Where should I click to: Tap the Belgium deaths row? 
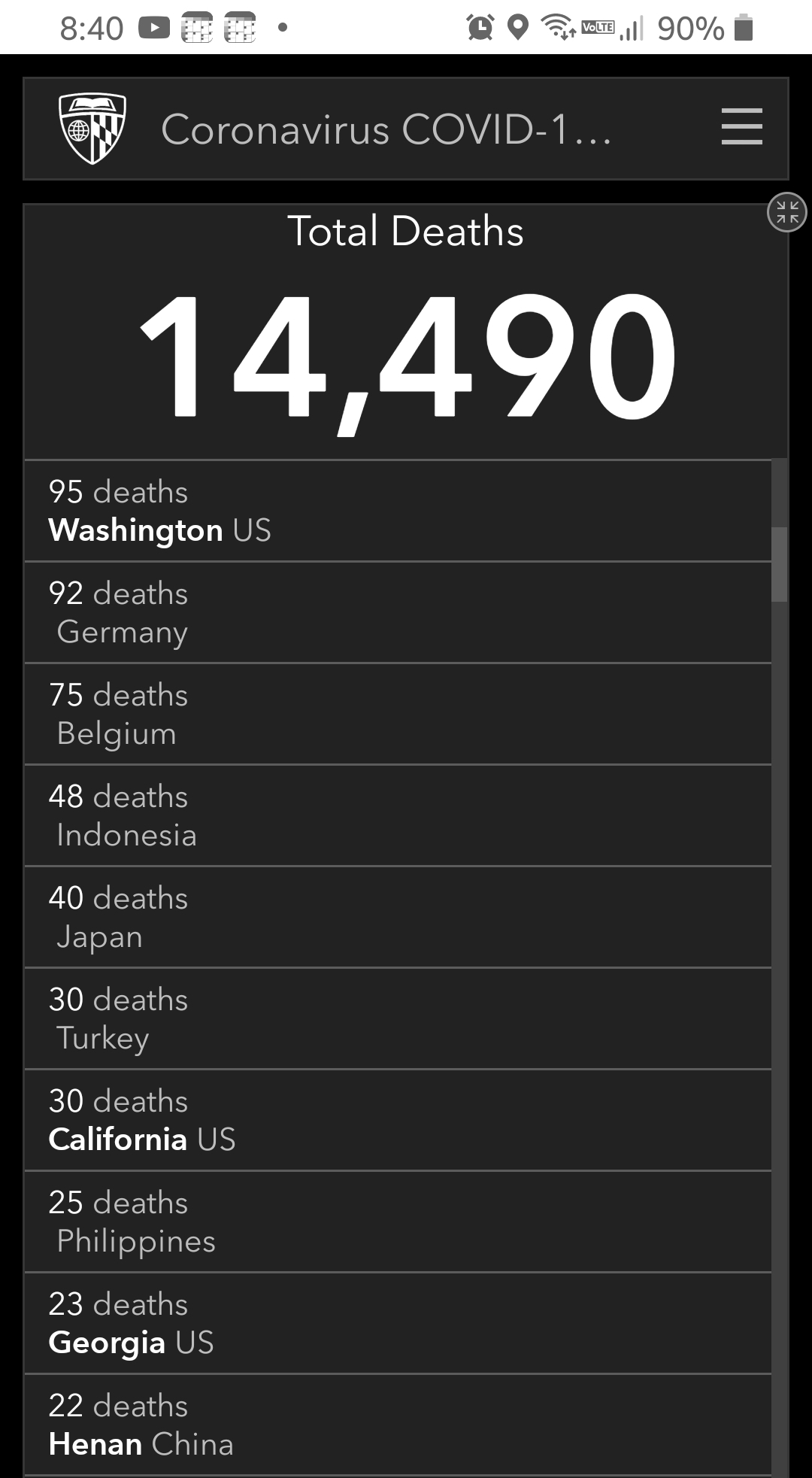click(398, 714)
